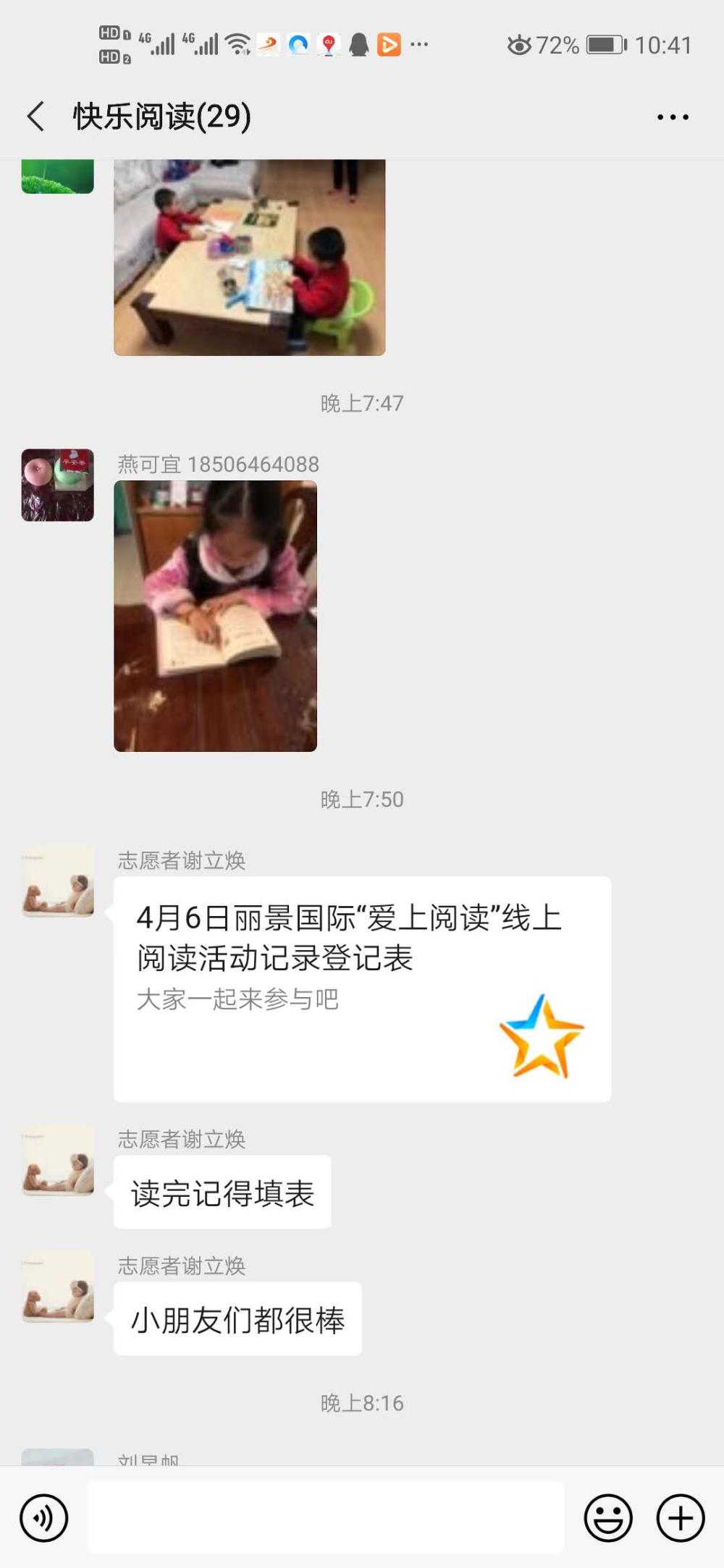Open the 4月6日丽景国际 reading record form card
Viewport: 724px width, 1568px height.
coord(362,989)
